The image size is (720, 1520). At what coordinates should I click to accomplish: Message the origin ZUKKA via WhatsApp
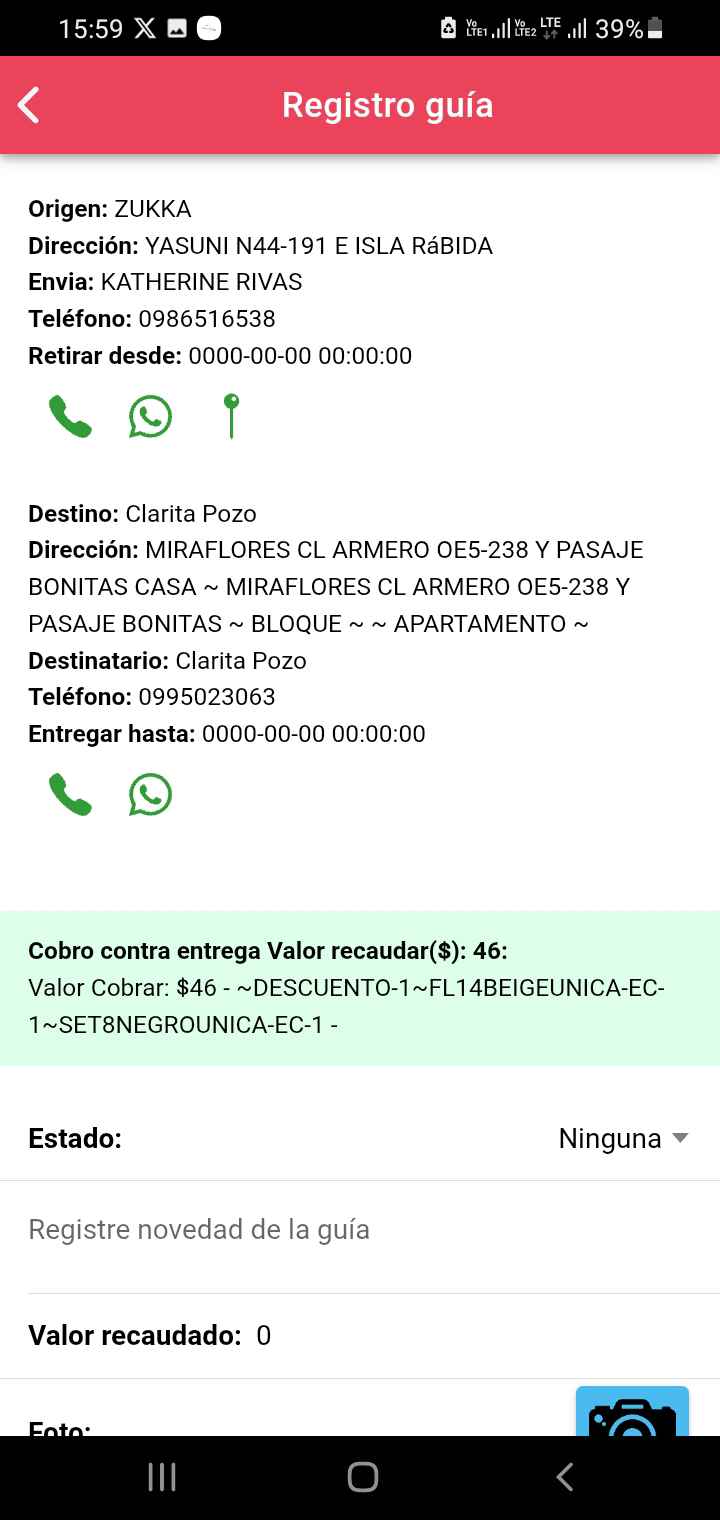(x=150, y=417)
